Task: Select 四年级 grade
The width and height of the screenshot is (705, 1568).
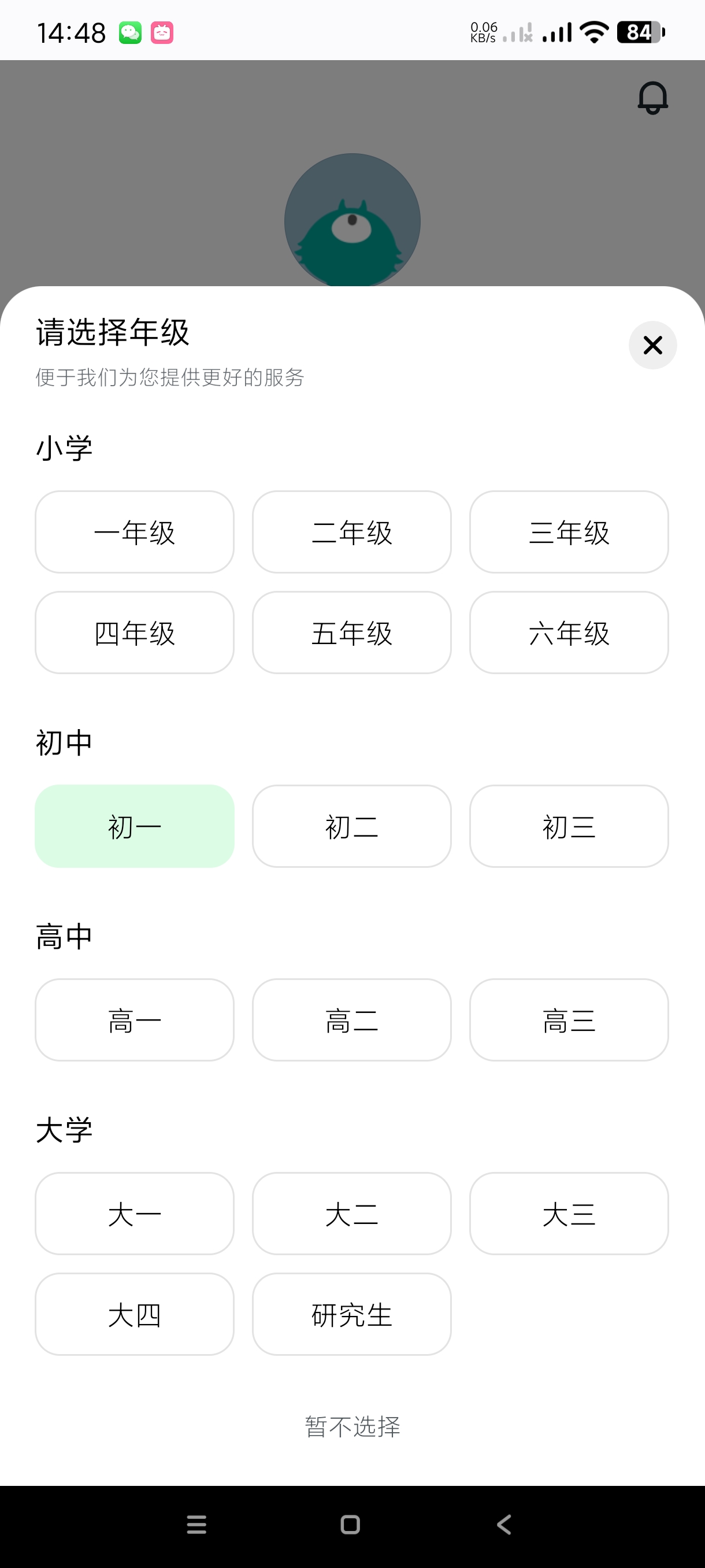Action: tap(135, 633)
